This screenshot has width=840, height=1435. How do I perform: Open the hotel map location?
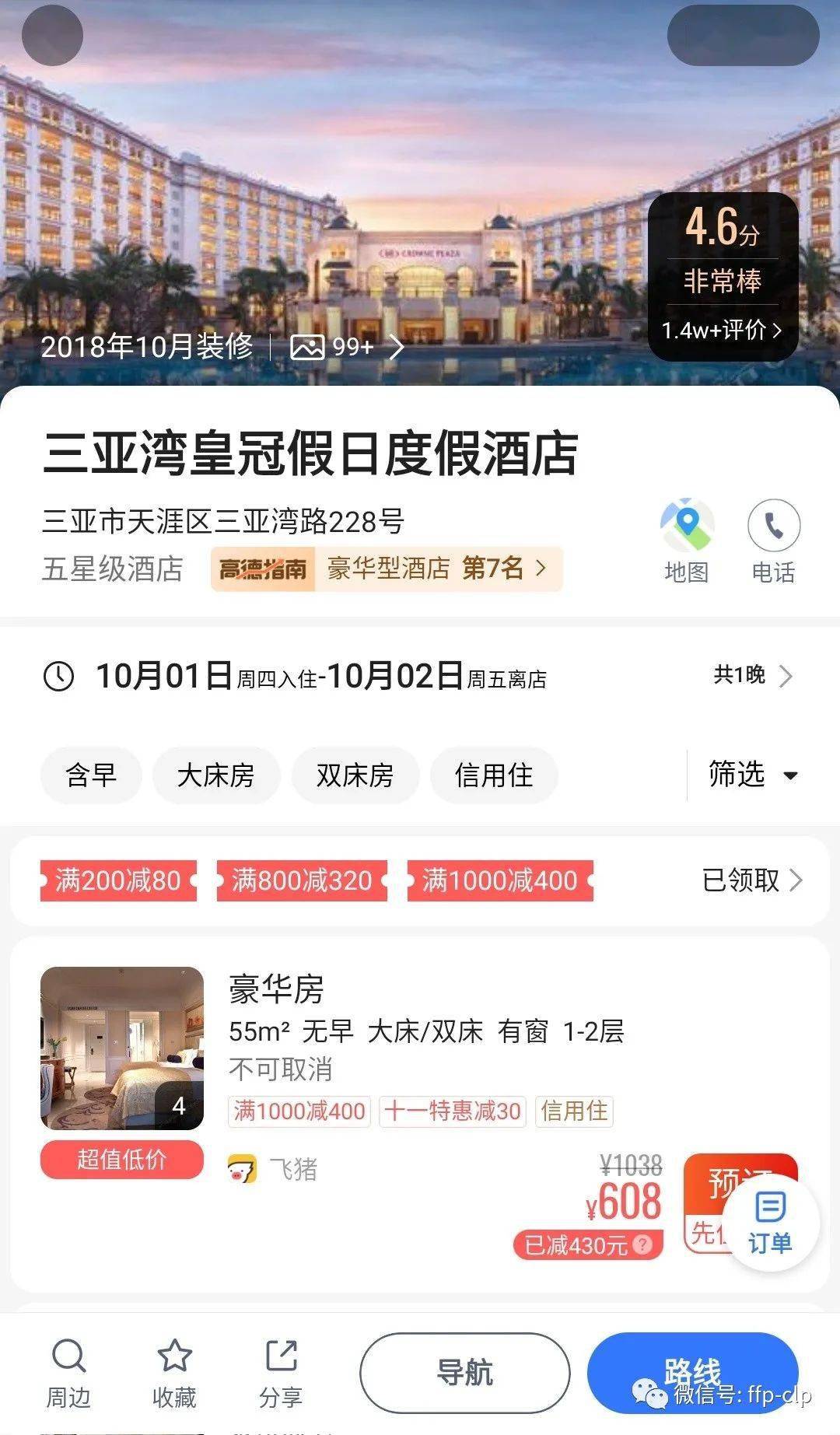click(x=687, y=541)
